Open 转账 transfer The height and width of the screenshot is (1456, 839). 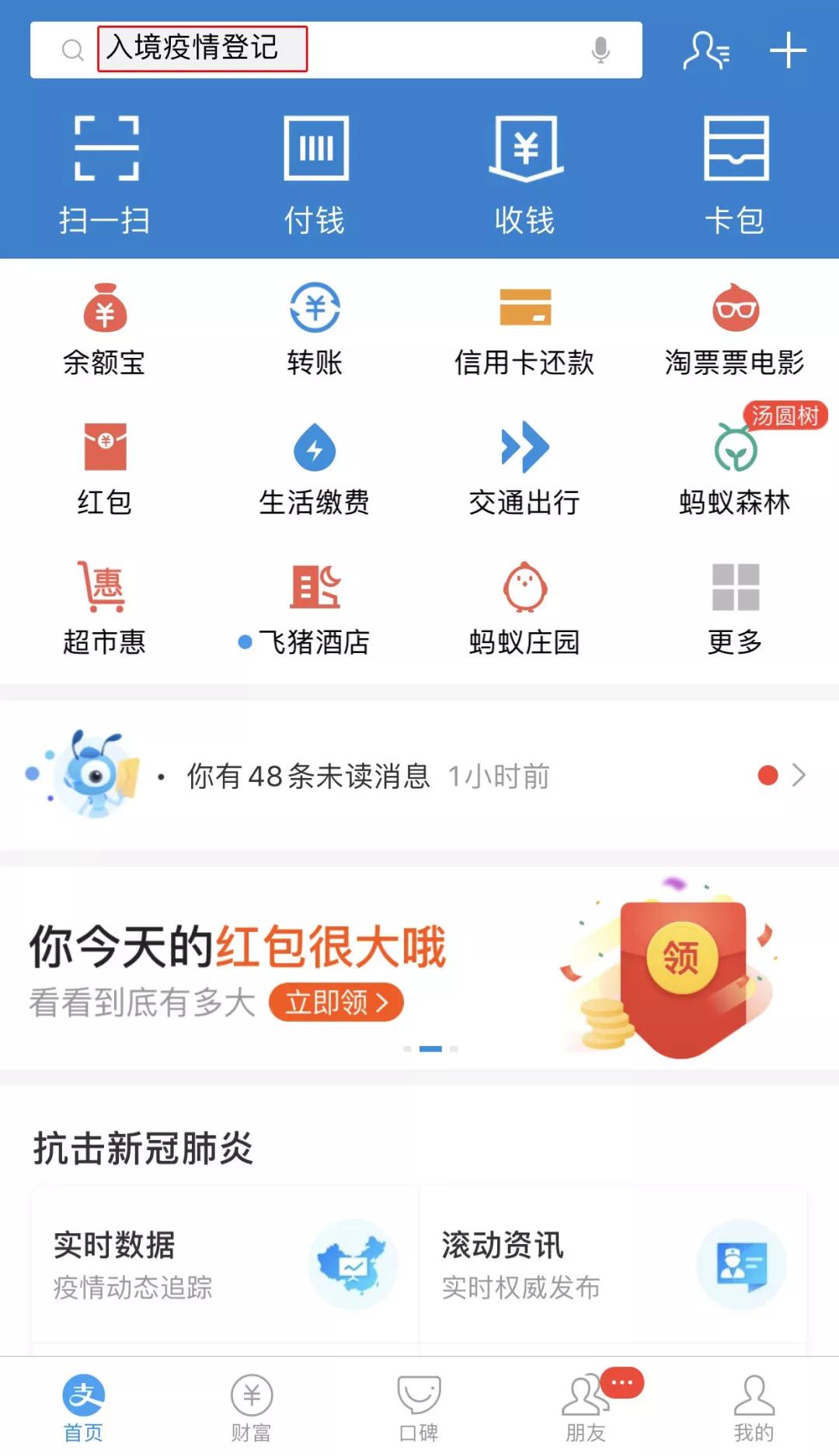pyautogui.click(x=315, y=330)
